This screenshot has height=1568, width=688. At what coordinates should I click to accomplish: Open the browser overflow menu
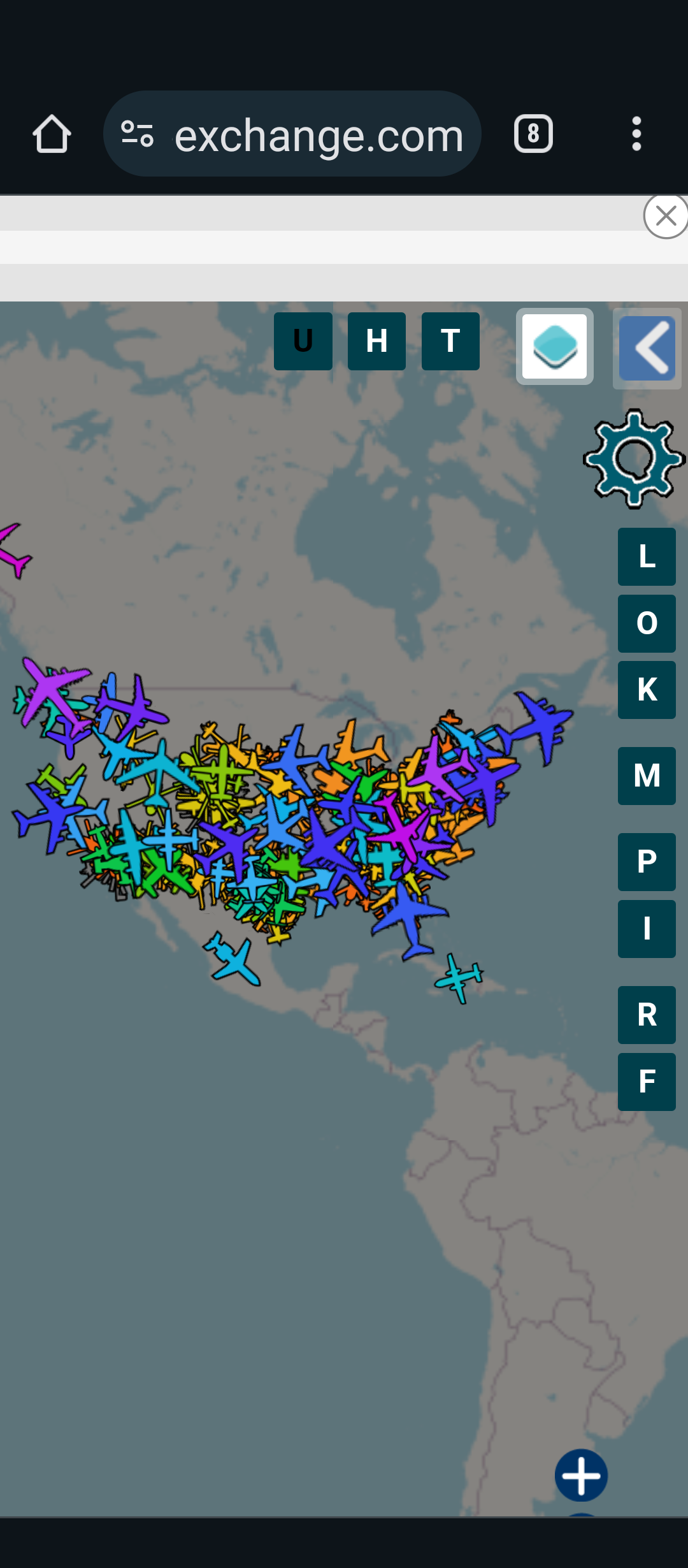pos(636,134)
